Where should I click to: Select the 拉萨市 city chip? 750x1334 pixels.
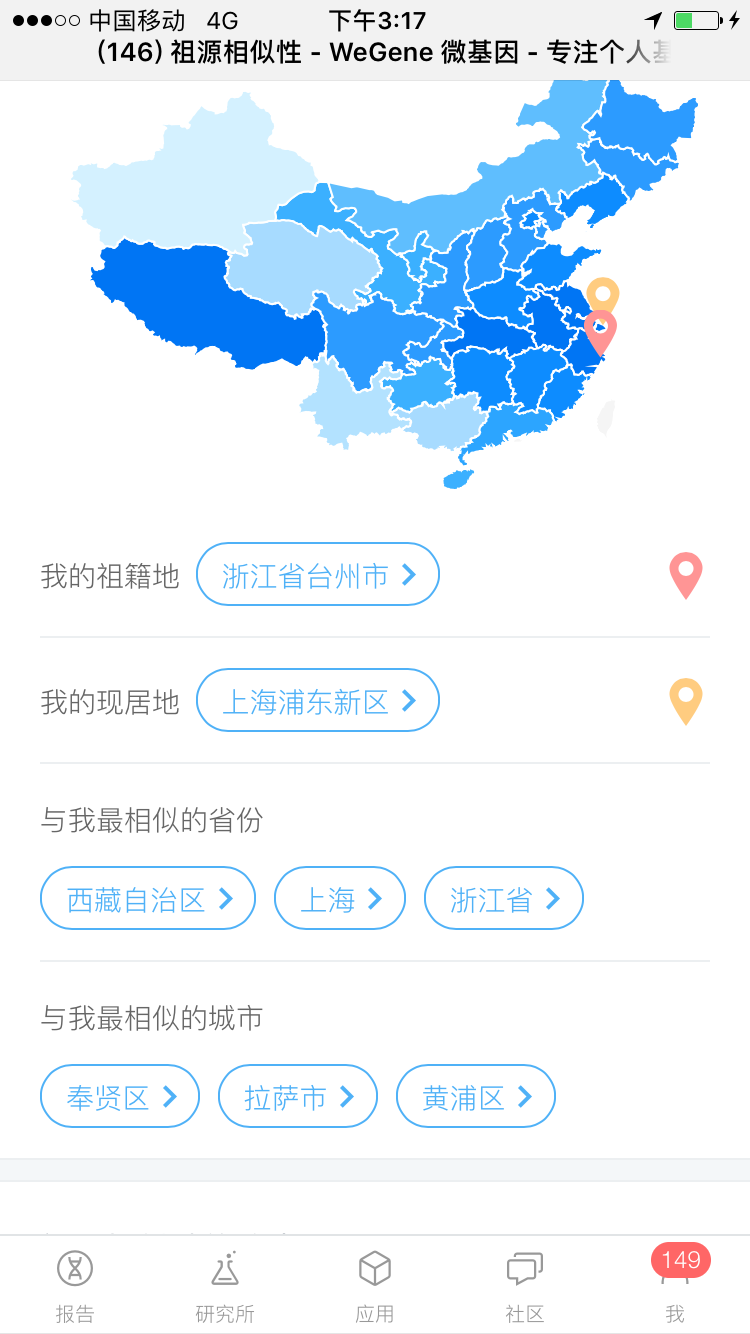click(298, 1097)
